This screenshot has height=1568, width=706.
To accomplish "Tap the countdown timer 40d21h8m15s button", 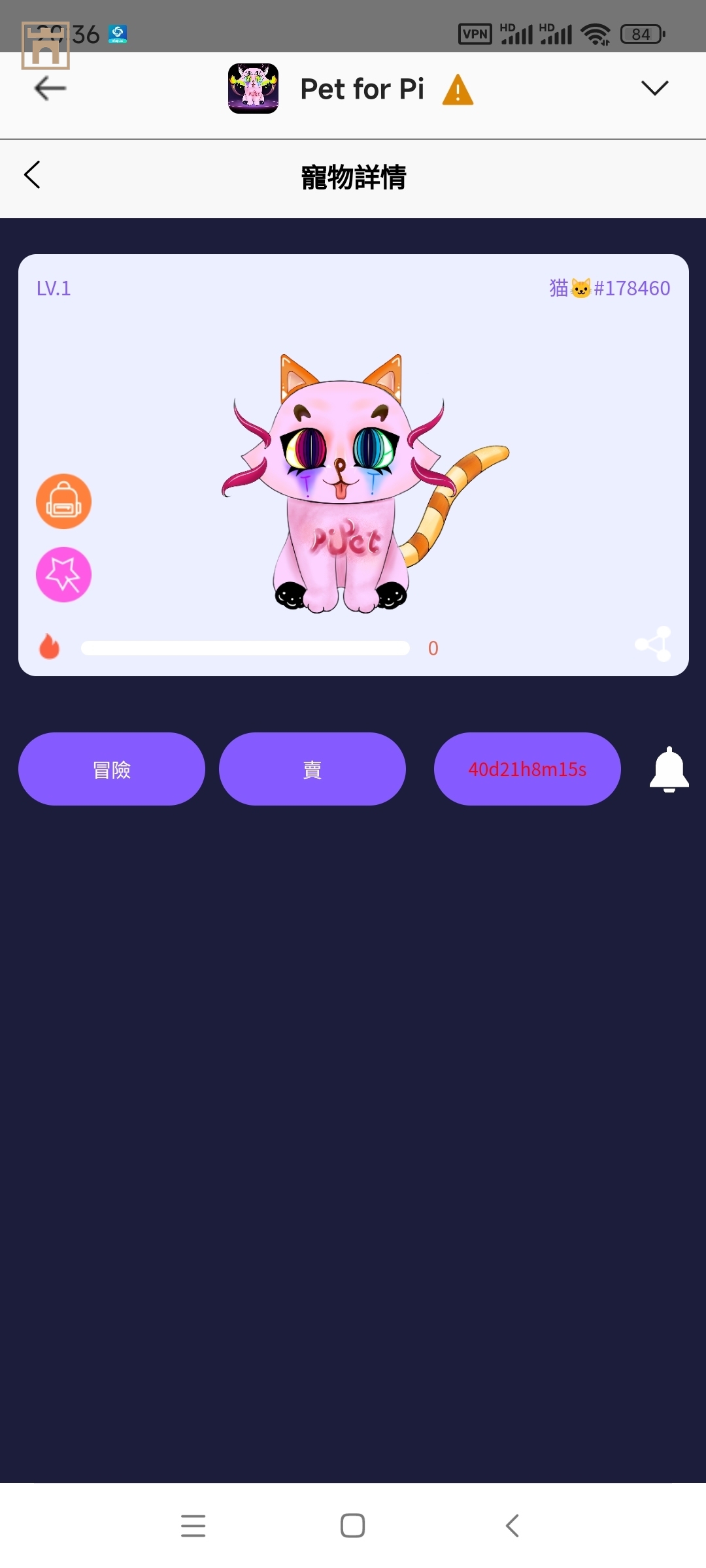I will [x=527, y=769].
